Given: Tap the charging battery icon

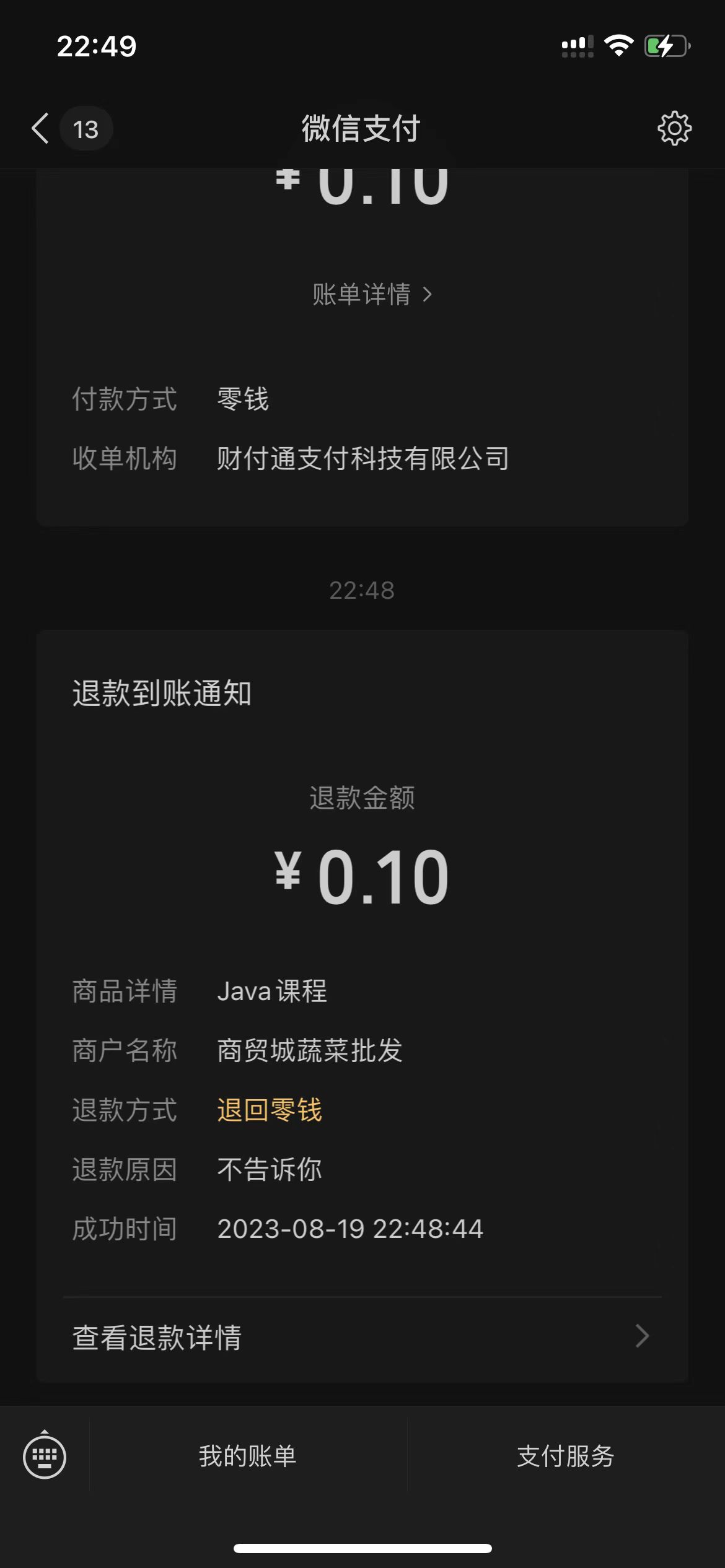Looking at the screenshot, I should pyautogui.click(x=664, y=45).
